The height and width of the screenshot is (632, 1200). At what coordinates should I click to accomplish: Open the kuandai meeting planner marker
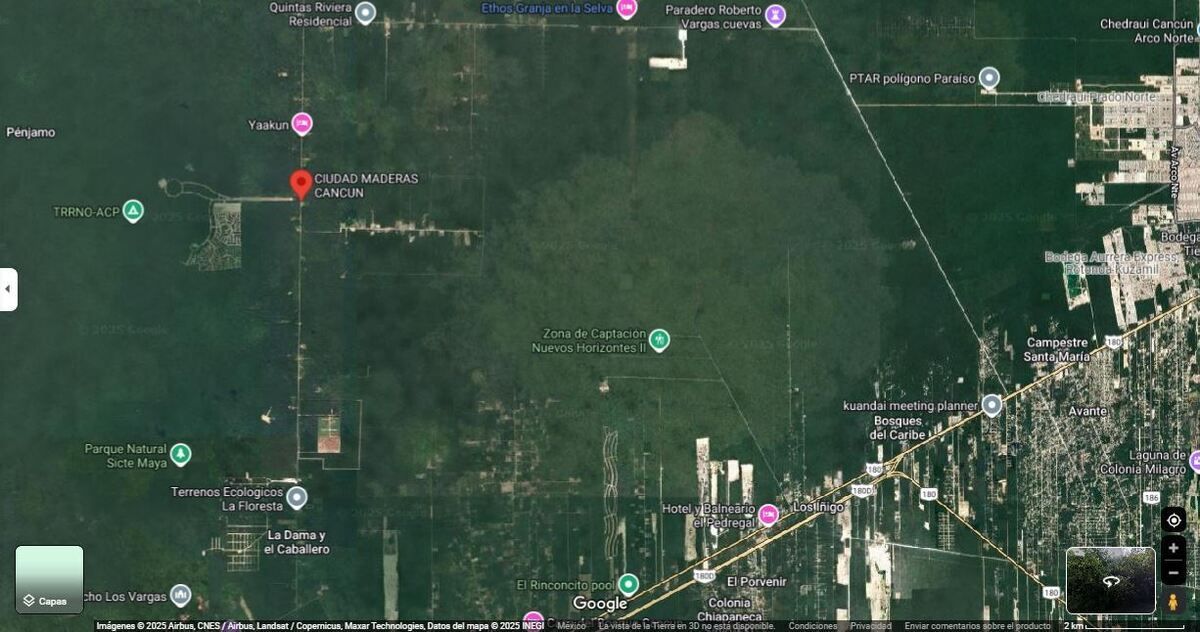pyautogui.click(x=991, y=405)
